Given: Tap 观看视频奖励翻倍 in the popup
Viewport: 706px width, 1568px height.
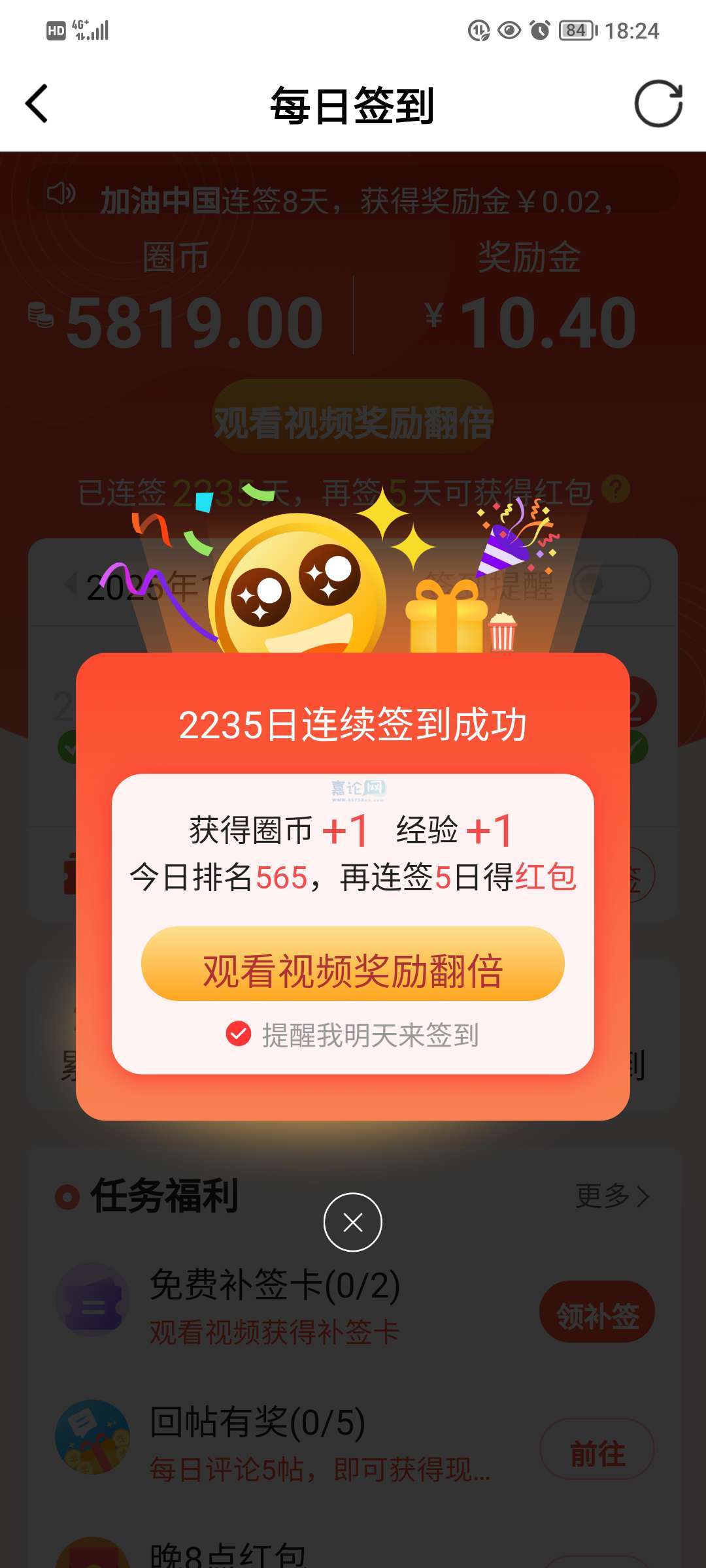Looking at the screenshot, I should pyautogui.click(x=352, y=964).
